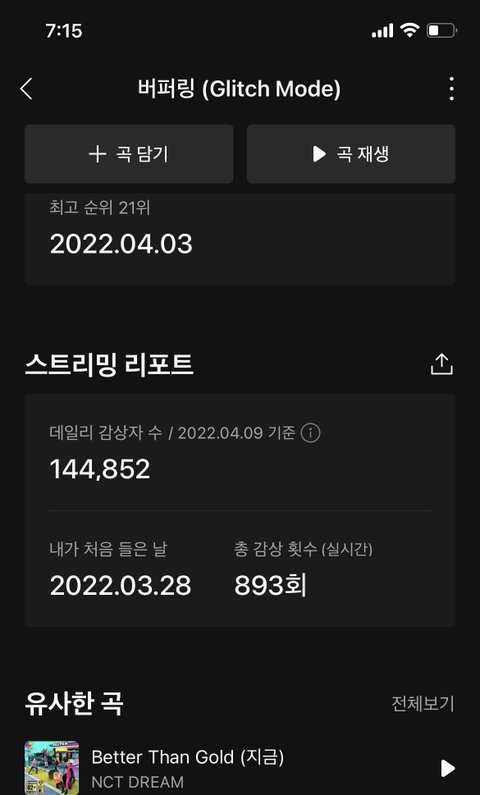
Task: Open the three-dot overflow menu
Action: click(451, 89)
